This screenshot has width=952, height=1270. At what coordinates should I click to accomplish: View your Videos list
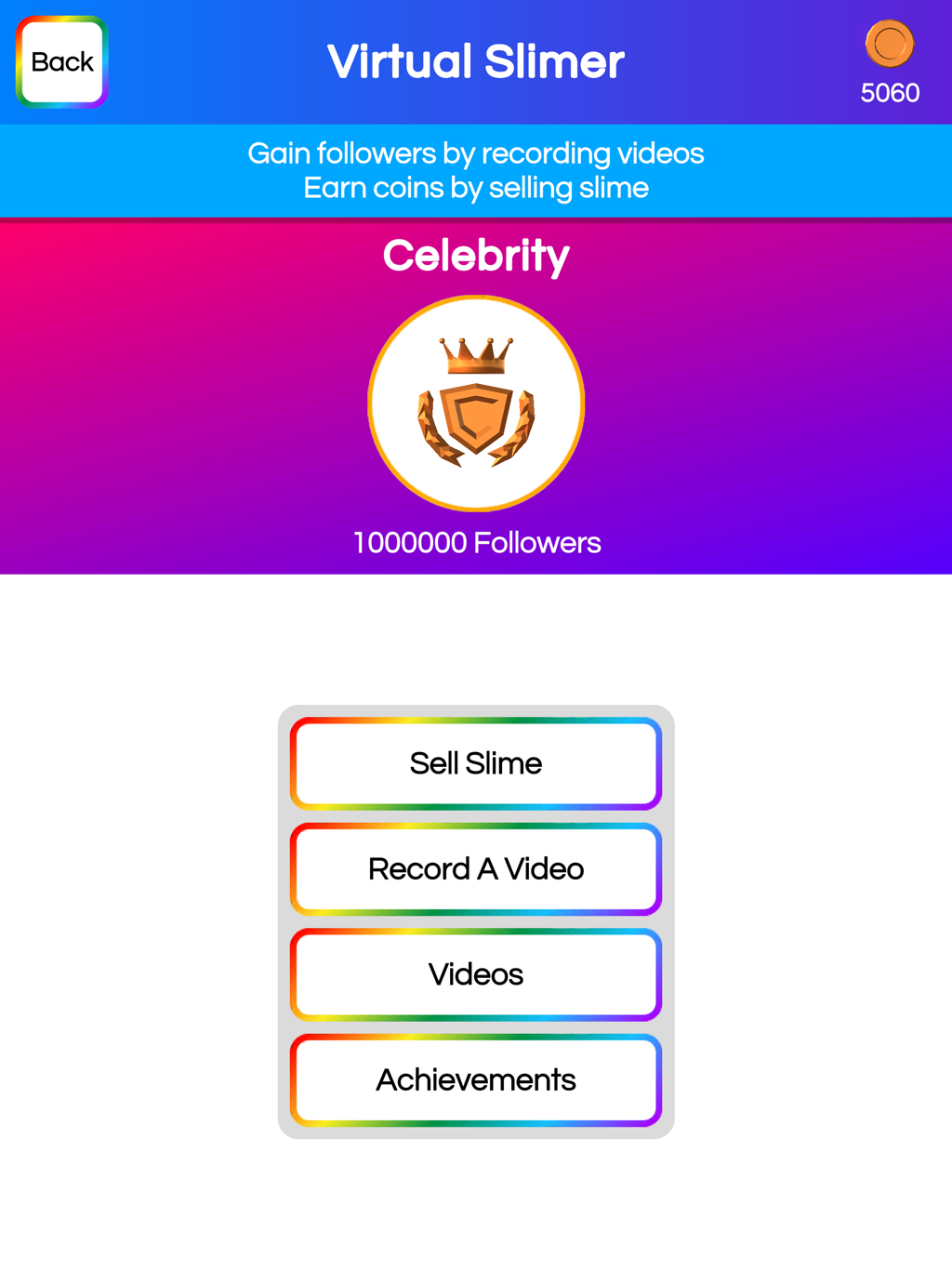tap(475, 974)
